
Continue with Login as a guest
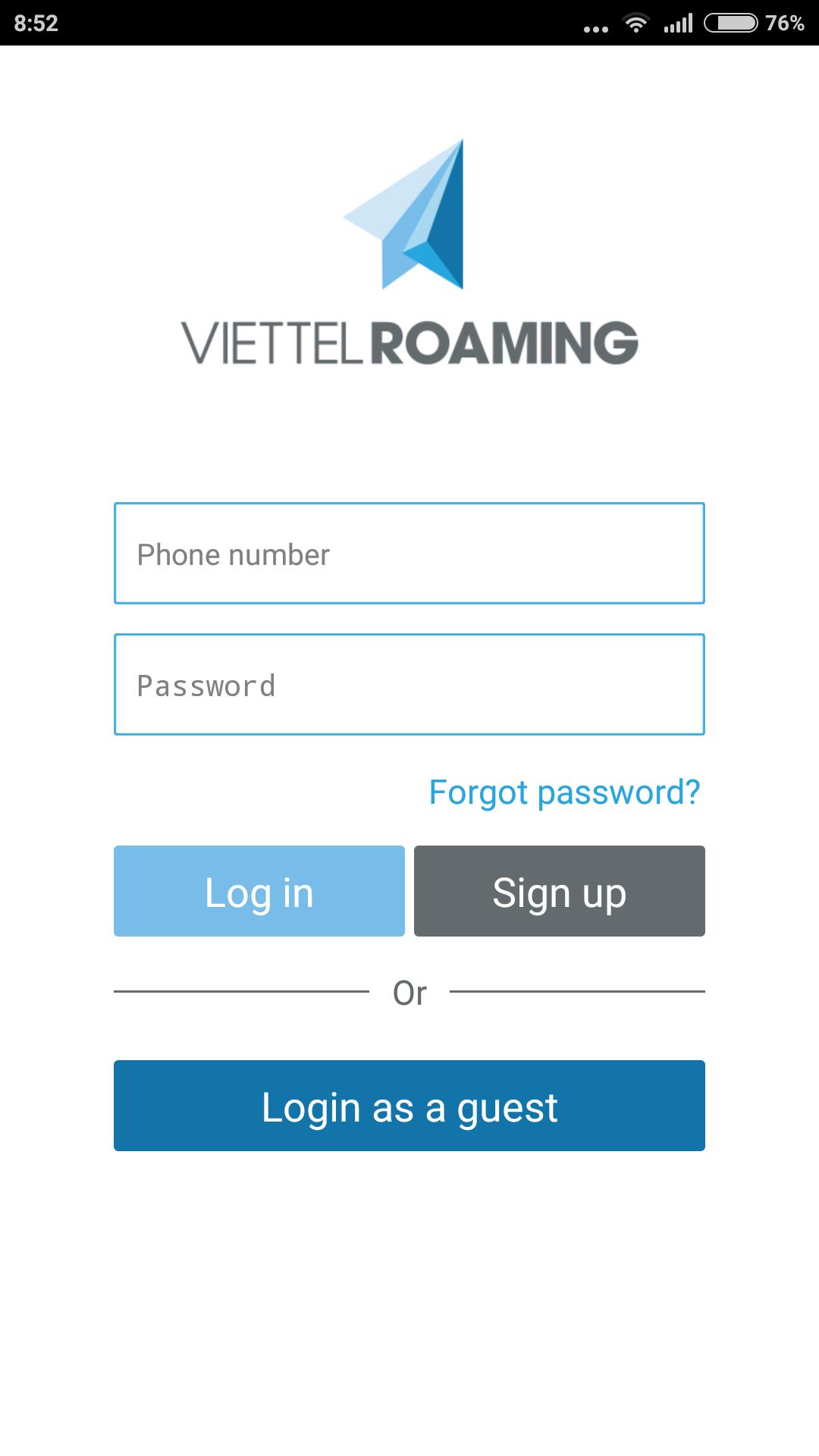(409, 1106)
